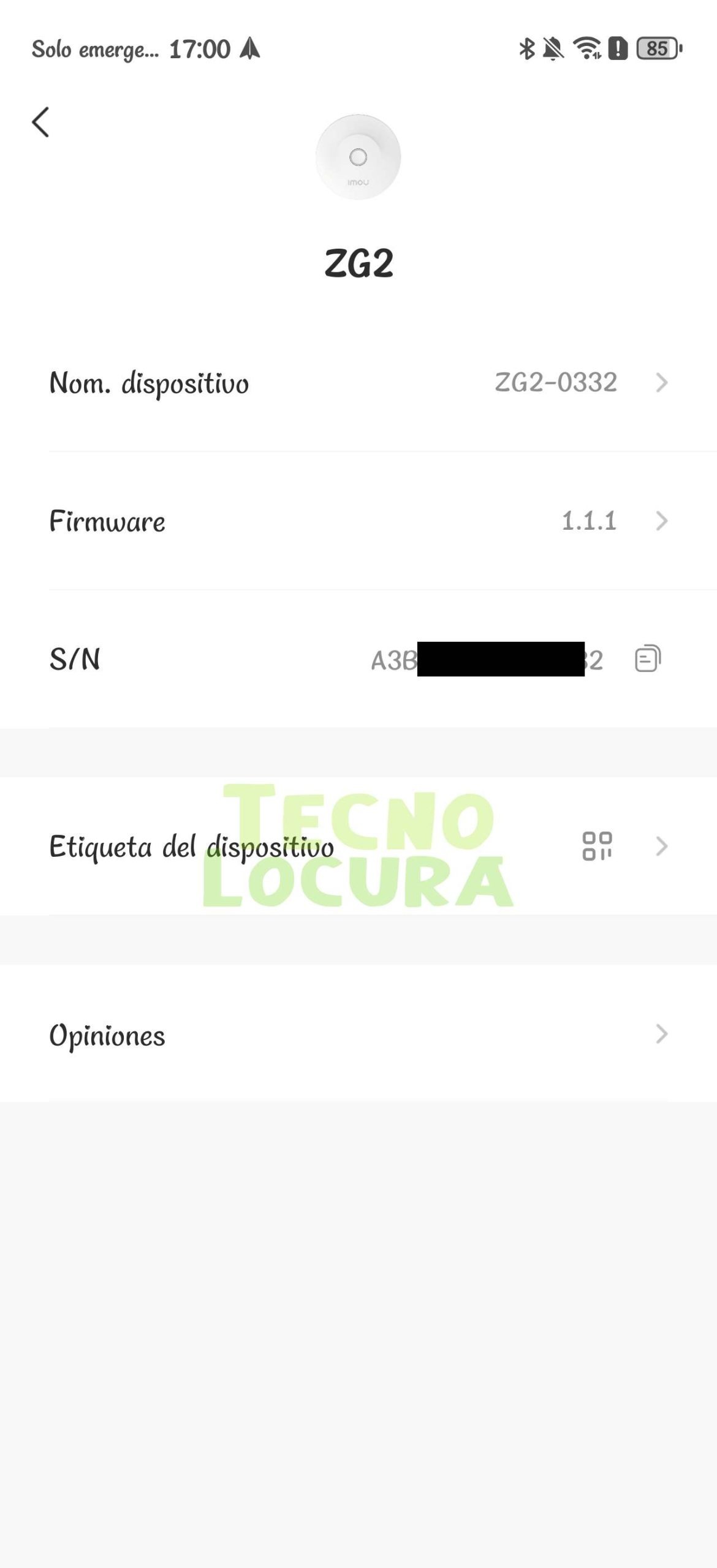Open the Nom. dispositivo row

pos(358,383)
